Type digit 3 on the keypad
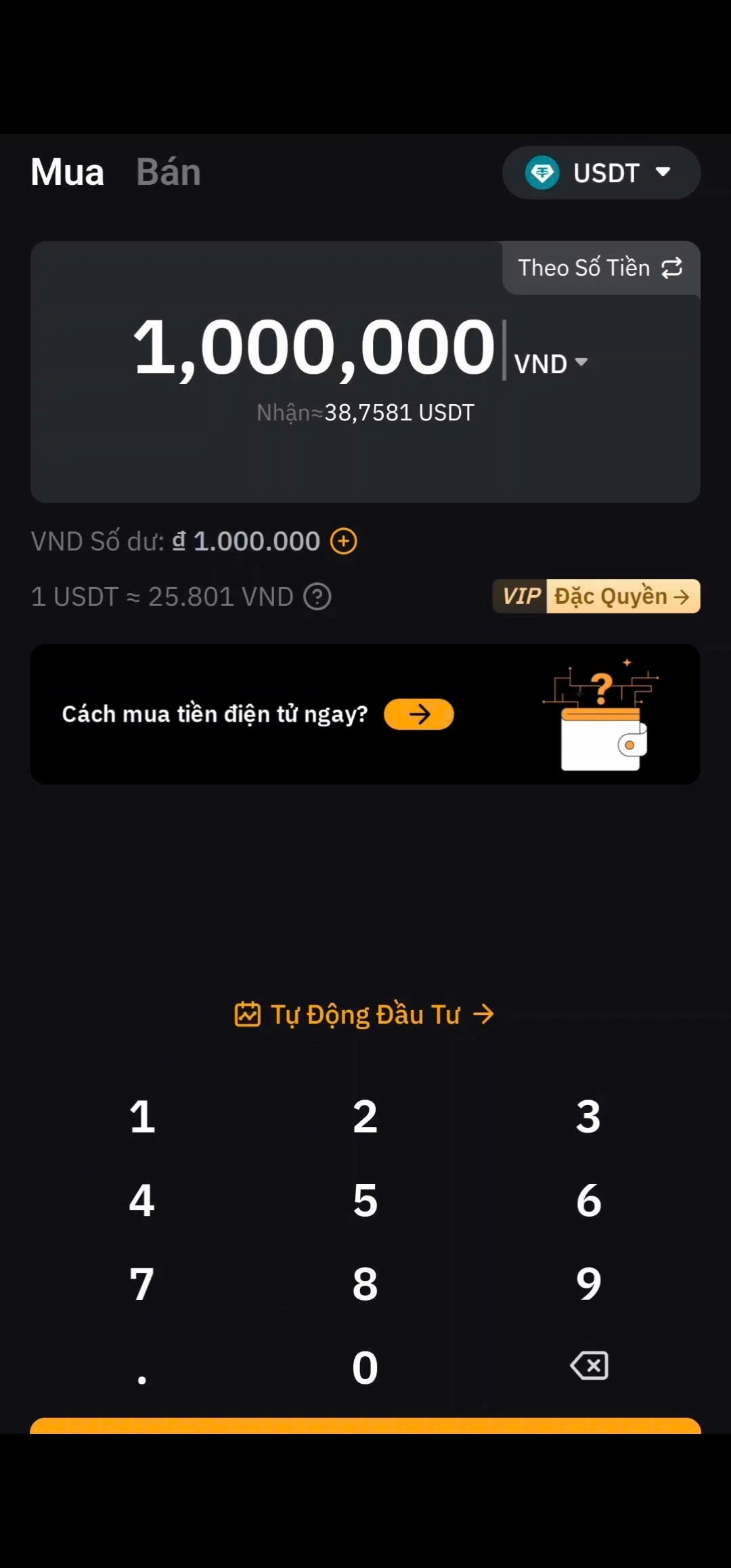This screenshot has height=1568, width=731. pos(588,1116)
